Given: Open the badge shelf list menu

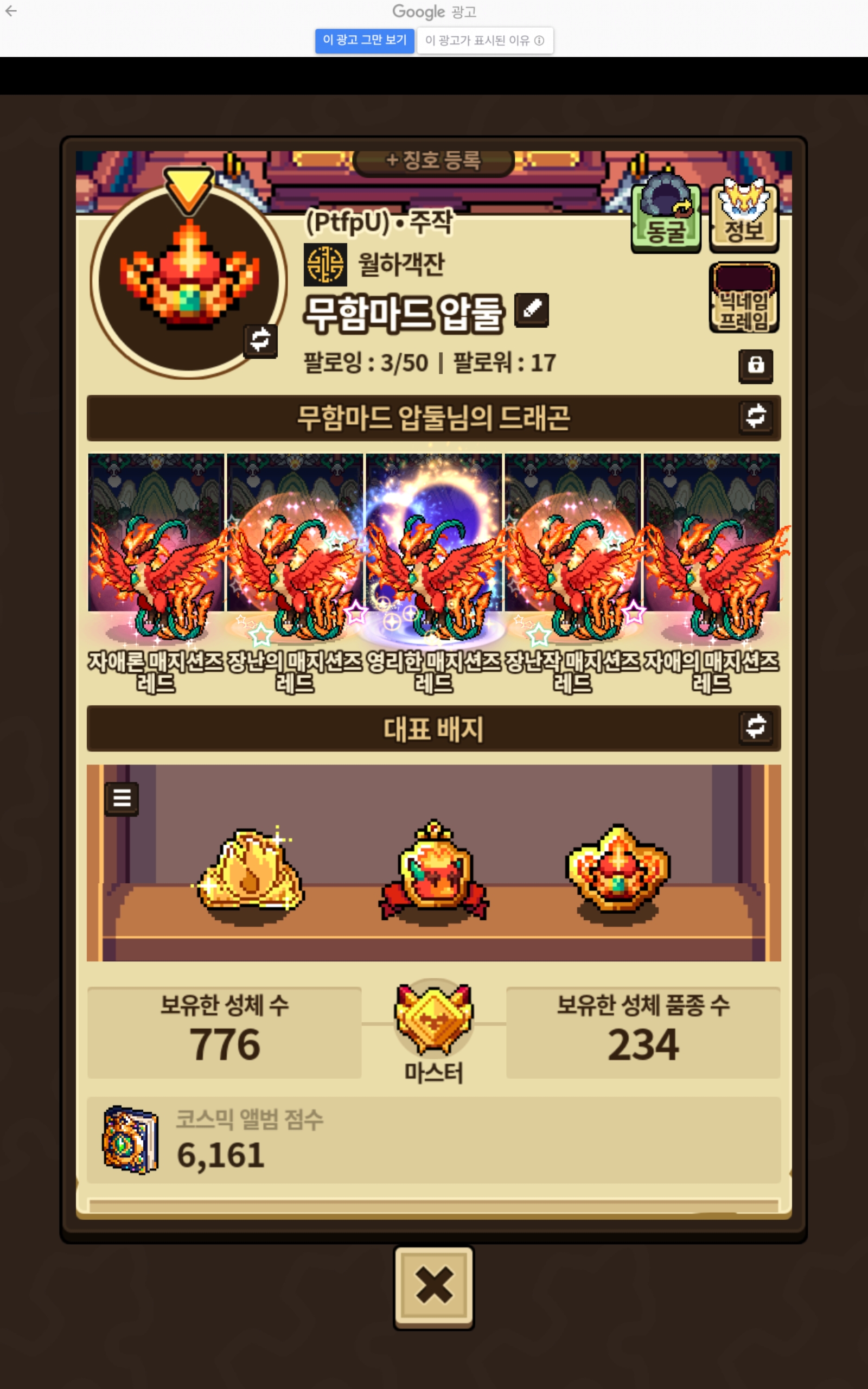Looking at the screenshot, I should (x=122, y=798).
